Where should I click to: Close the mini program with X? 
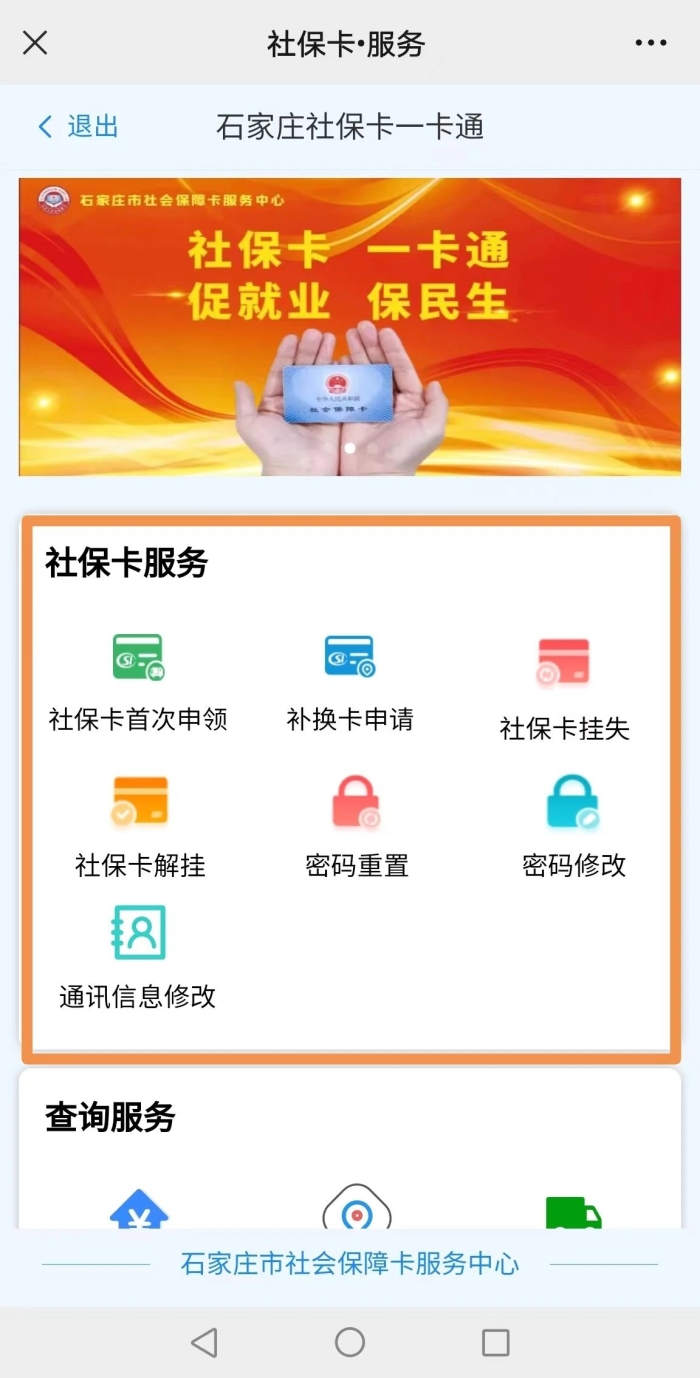pyautogui.click(x=35, y=43)
